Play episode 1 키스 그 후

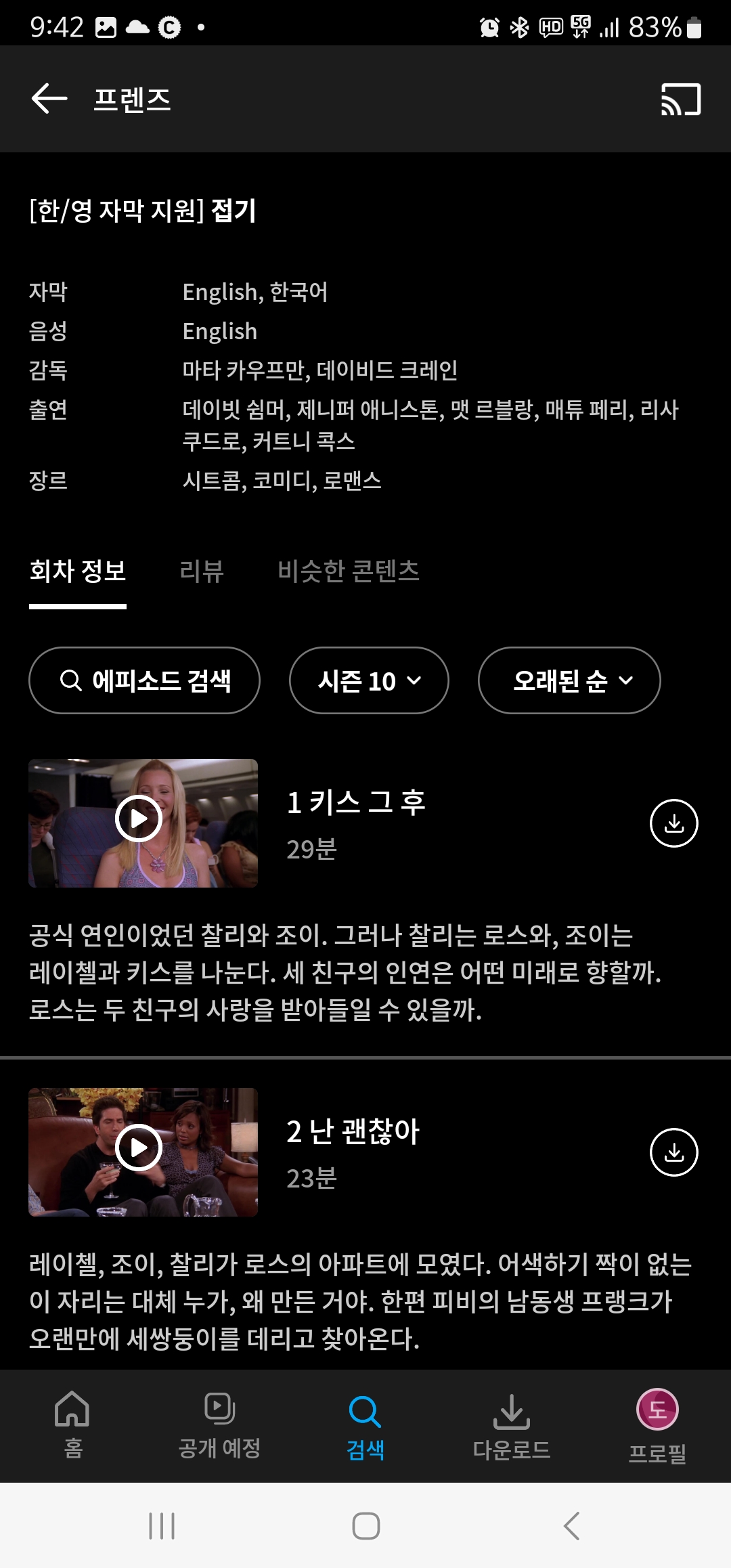pyautogui.click(x=139, y=819)
